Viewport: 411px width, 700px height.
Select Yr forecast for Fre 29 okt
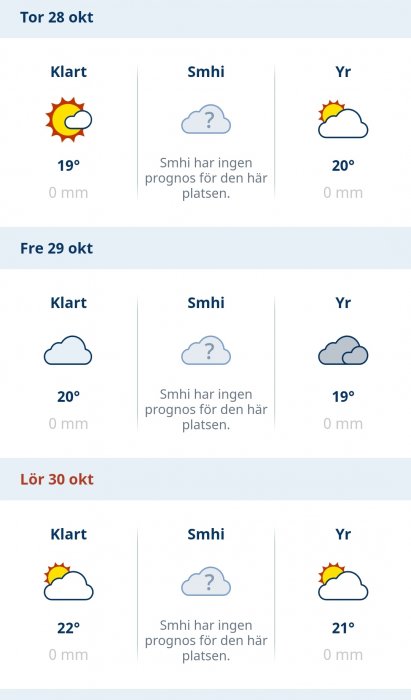343,363
